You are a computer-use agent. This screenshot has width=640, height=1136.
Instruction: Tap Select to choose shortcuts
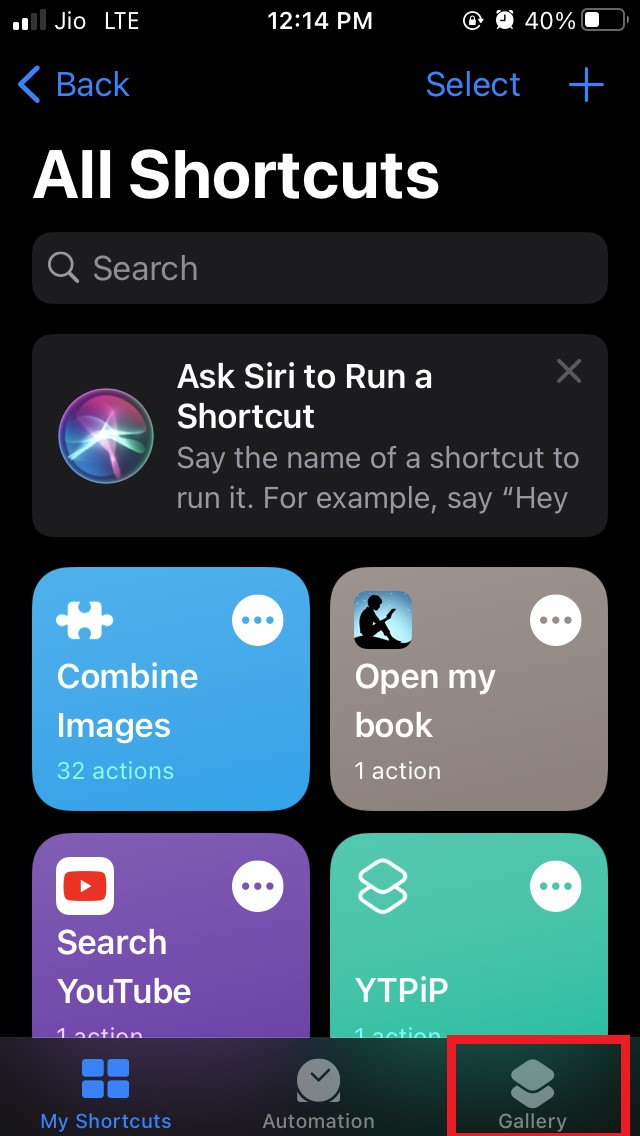[473, 85]
